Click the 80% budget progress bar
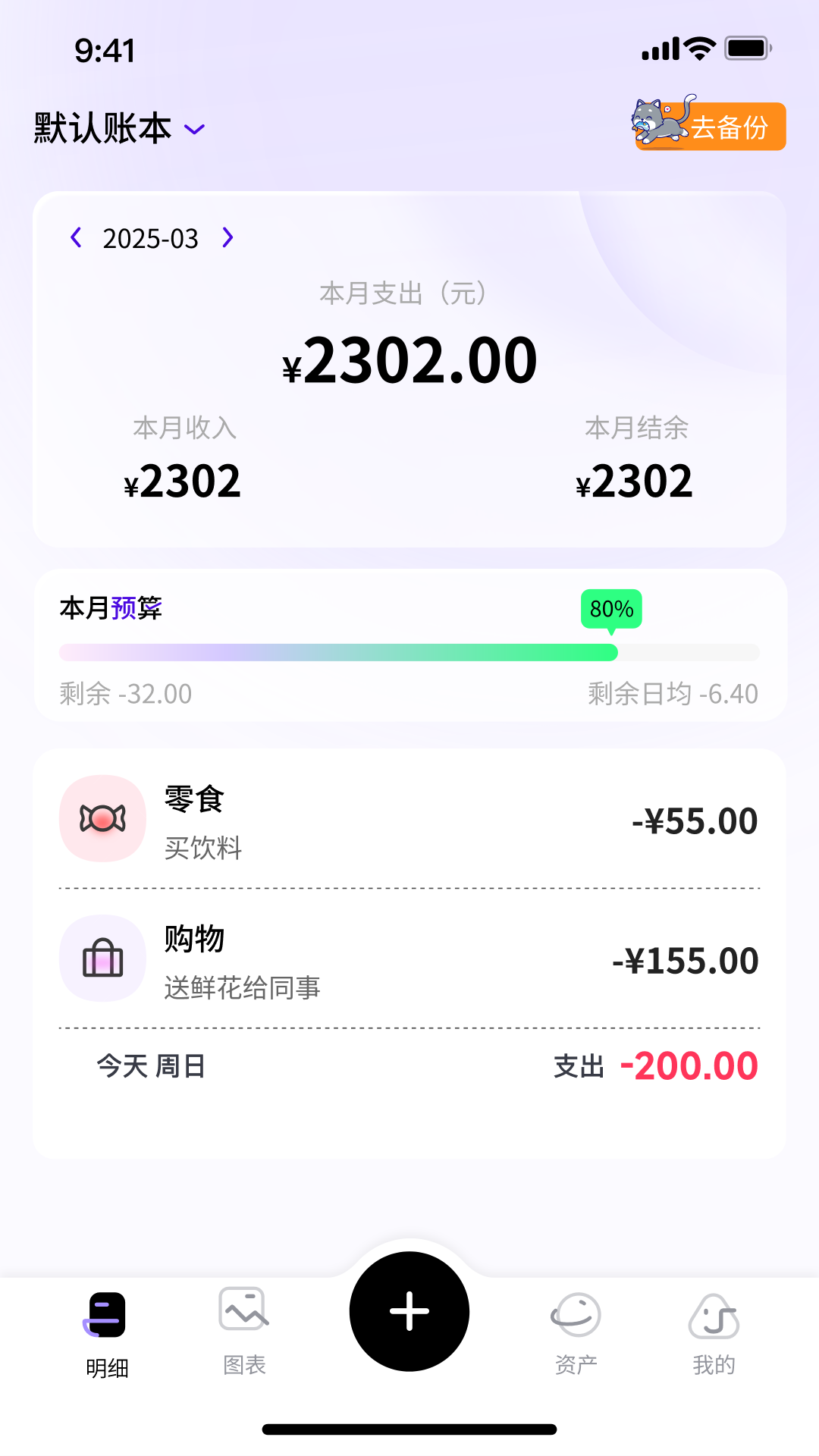The image size is (819, 1456). click(x=409, y=652)
